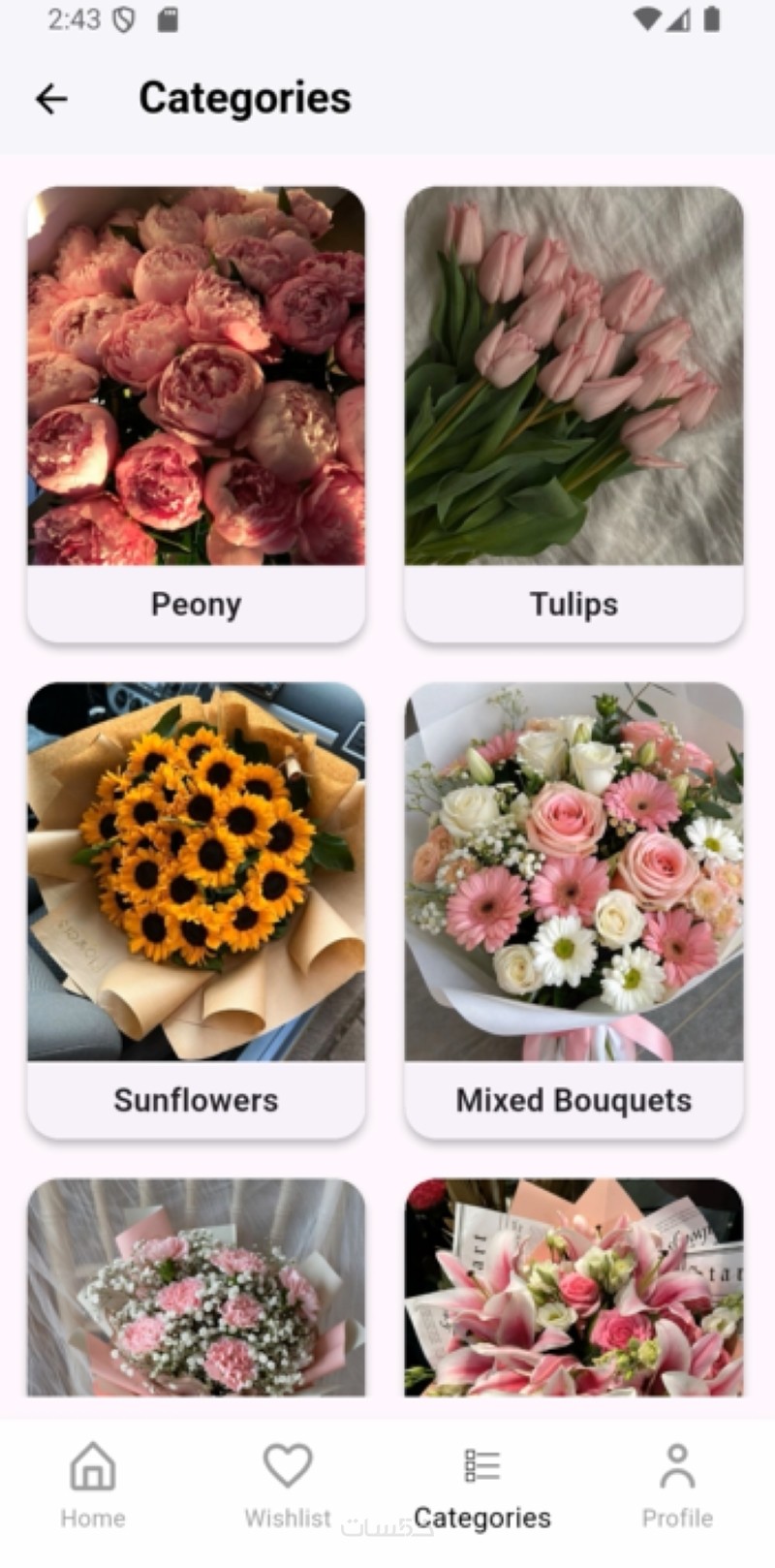Image resolution: width=775 pixels, height=1568 pixels.
Task: View the Mixed Bouquets category
Action: (x=573, y=909)
